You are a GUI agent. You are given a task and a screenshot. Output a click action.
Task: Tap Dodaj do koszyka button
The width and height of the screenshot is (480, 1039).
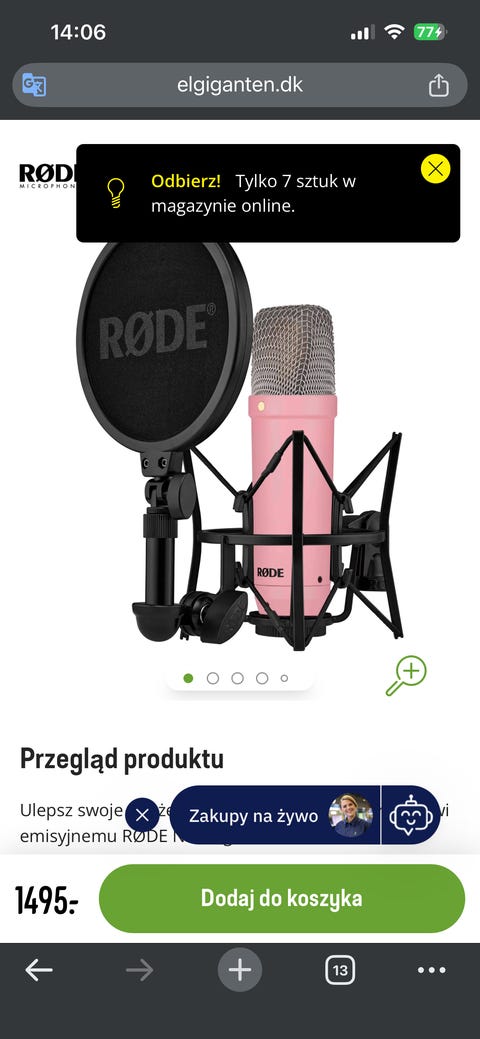click(282, 899)
